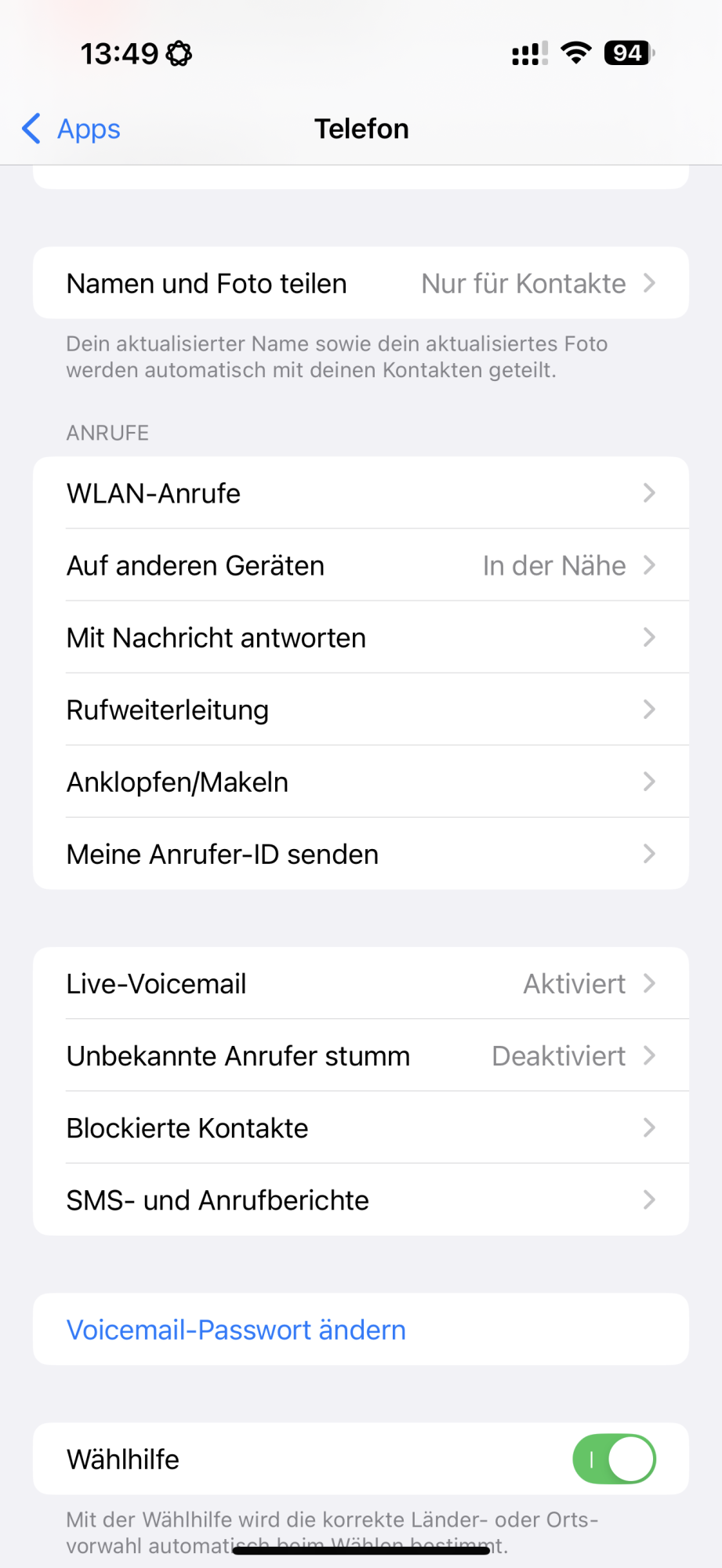Open Namen und Foto teilen
The width and height of the screenshot is (722, 1568).
[361, 283]
